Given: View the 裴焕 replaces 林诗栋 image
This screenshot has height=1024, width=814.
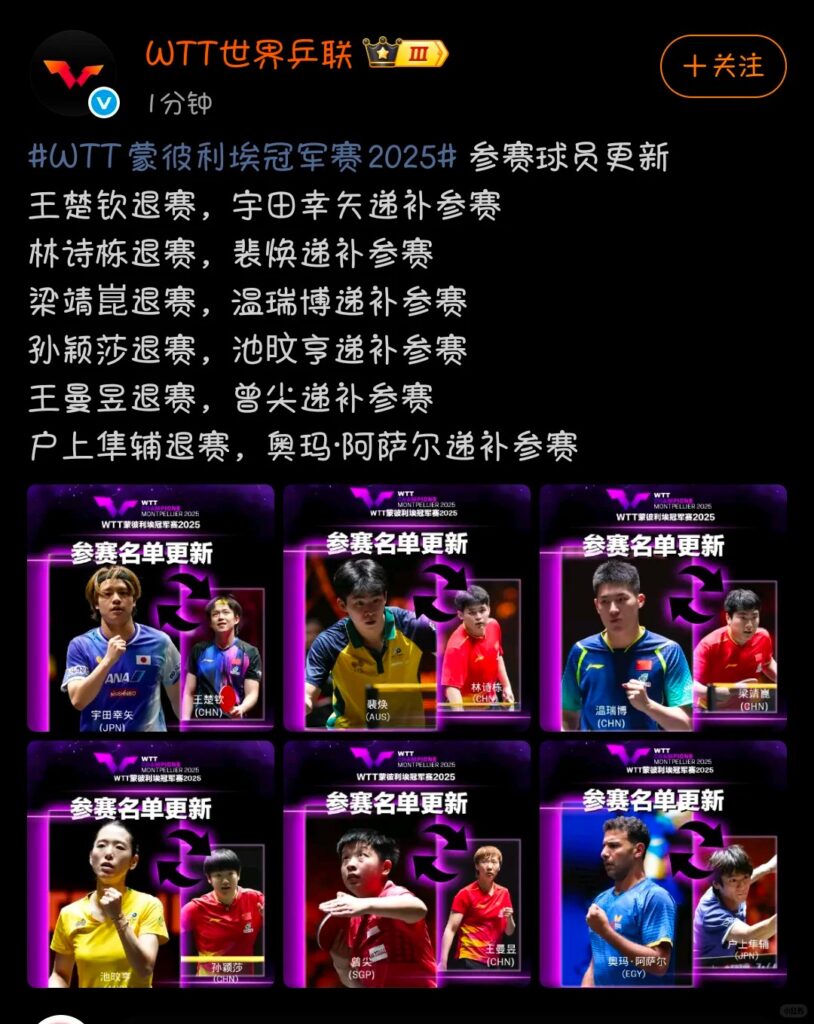Looking at the screenshot, I should tap(407, 608).
